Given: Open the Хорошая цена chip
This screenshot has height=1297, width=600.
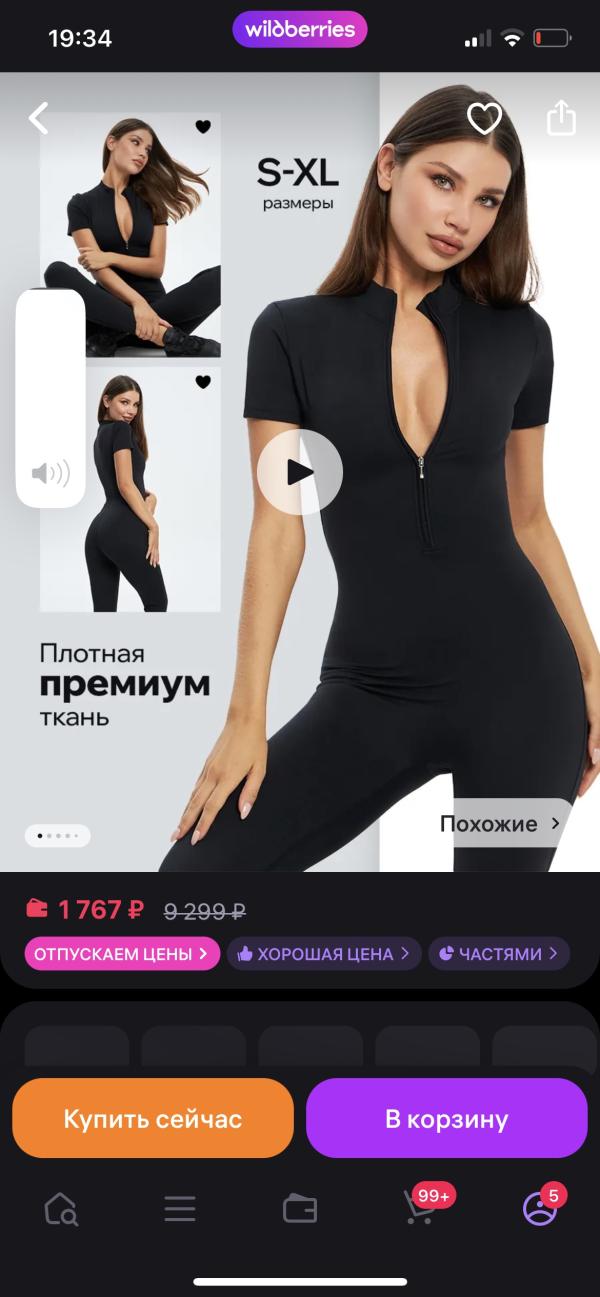Looking at the screenshot, I should coord(323,954).
